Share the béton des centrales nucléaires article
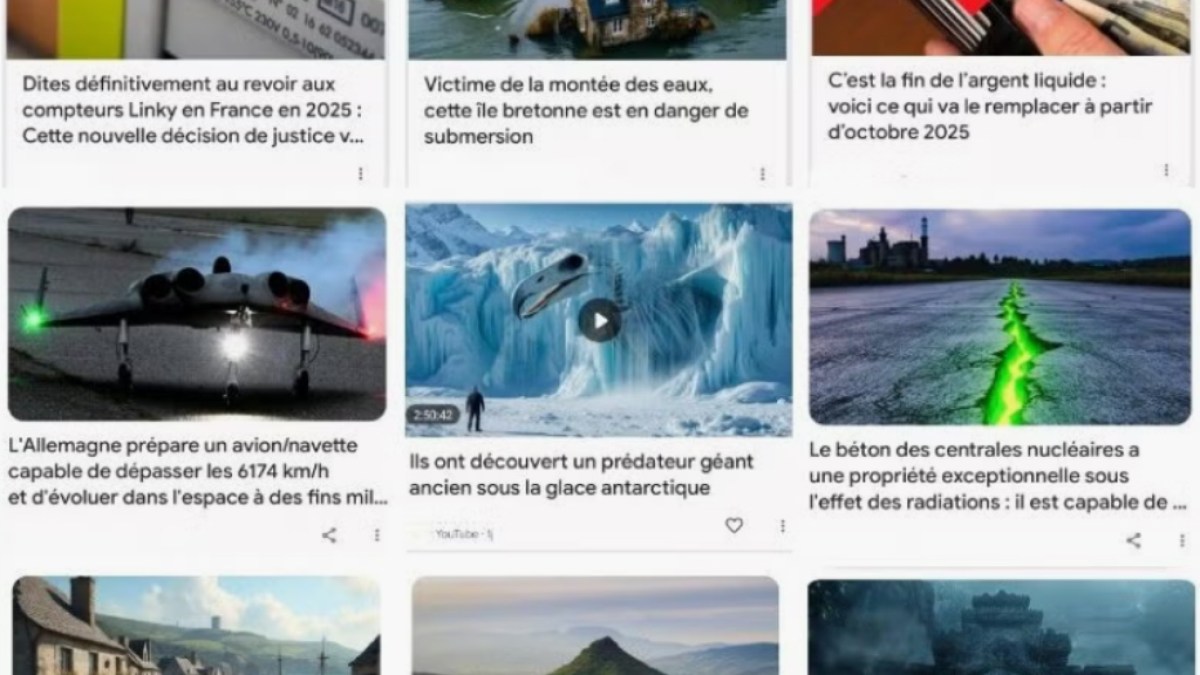 [1133, 540]
